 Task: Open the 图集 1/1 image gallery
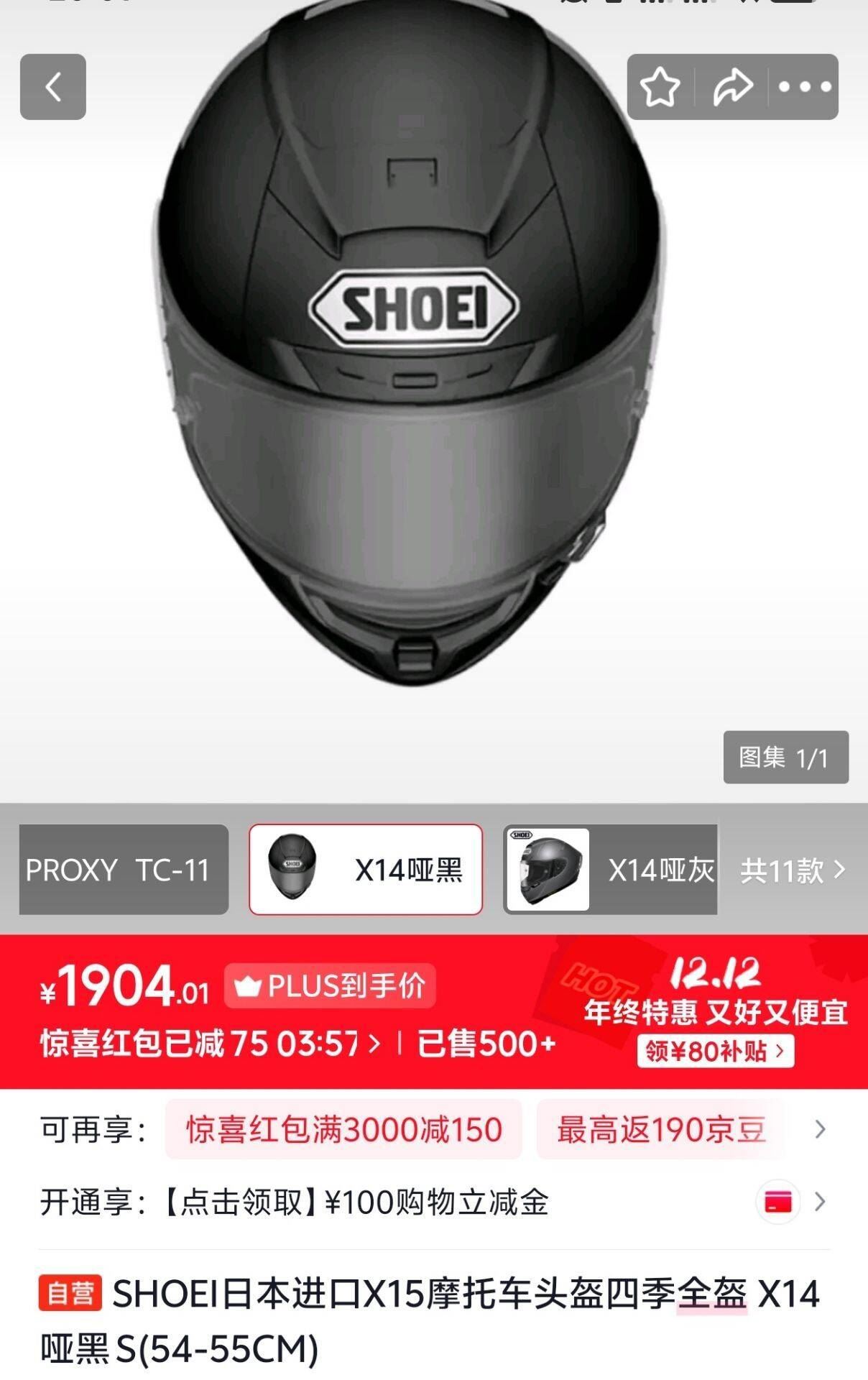(x=785, y=757)
